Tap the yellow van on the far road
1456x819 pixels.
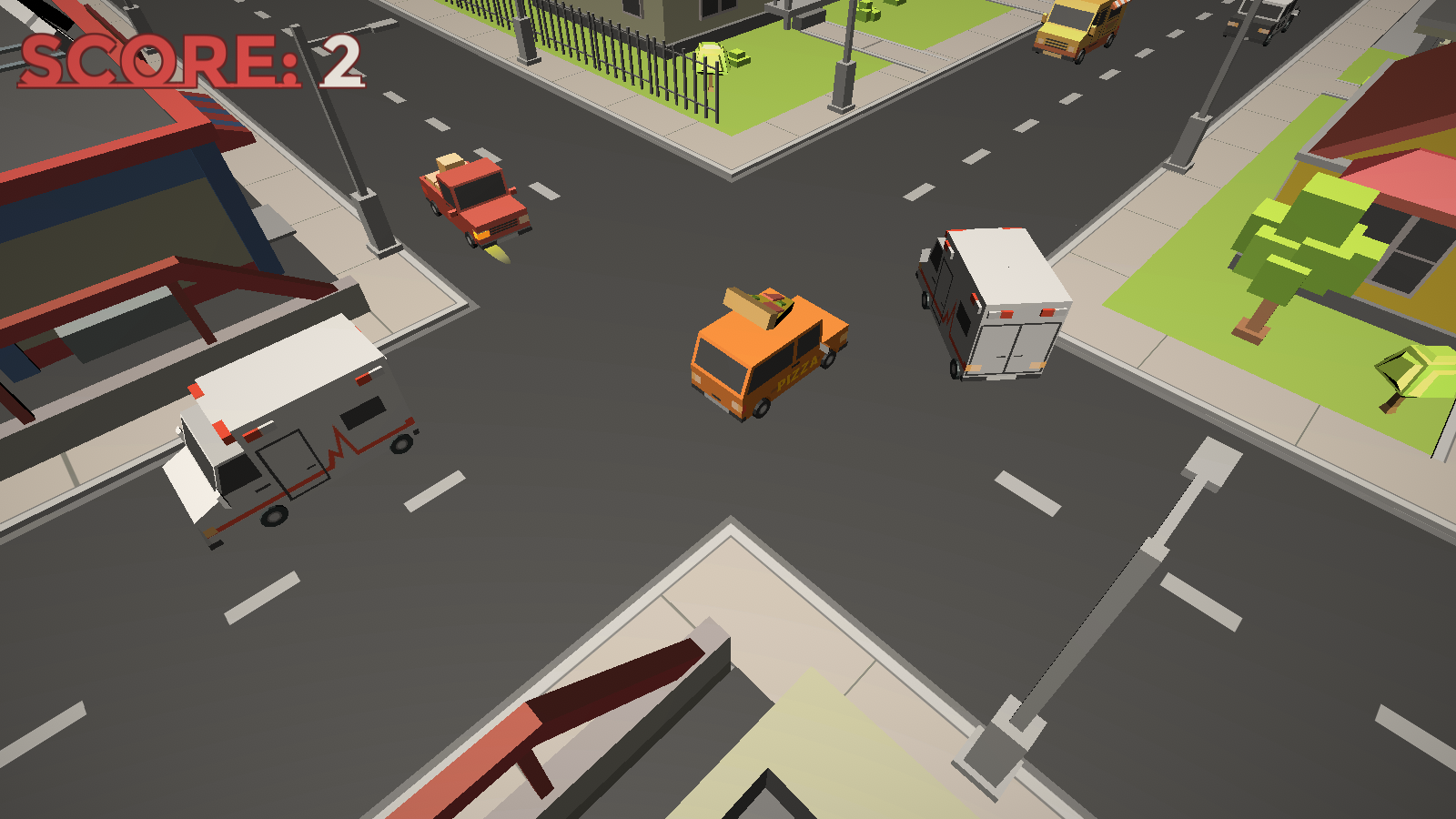pyautogui.click(x=1079, y=29)
